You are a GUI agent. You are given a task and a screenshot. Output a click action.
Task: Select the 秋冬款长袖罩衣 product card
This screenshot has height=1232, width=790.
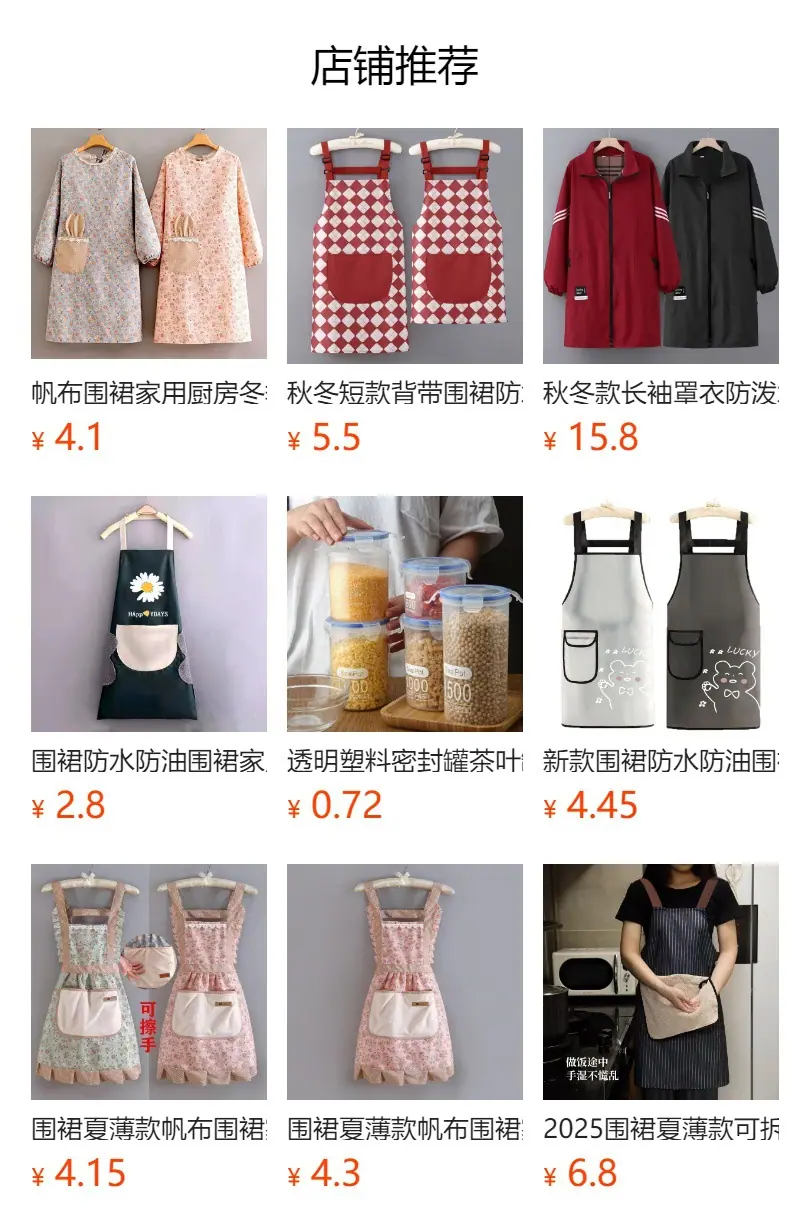pyautogui.click(x=661, y=291)
